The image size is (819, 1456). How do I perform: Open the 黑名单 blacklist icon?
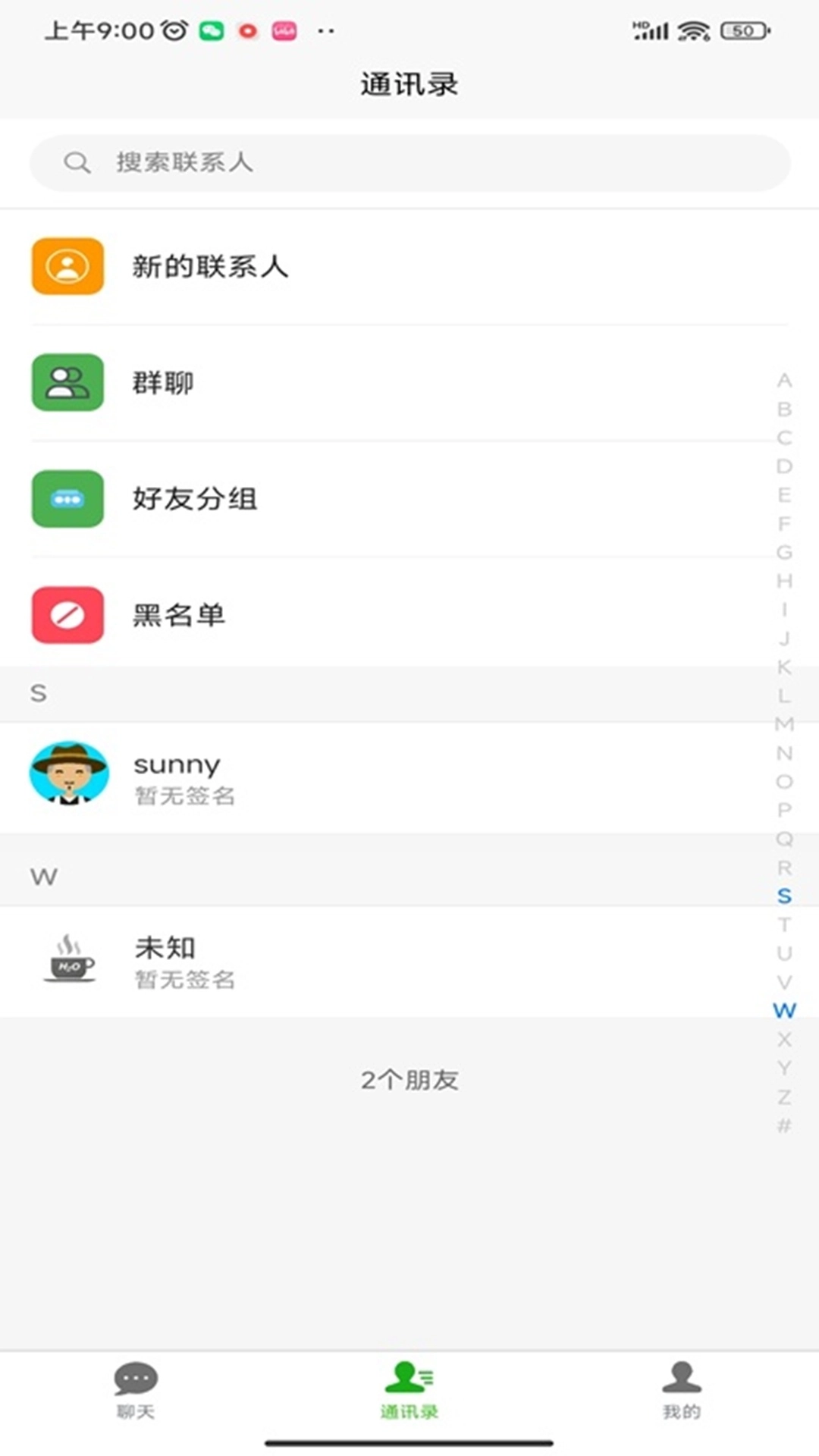[67, 616]
